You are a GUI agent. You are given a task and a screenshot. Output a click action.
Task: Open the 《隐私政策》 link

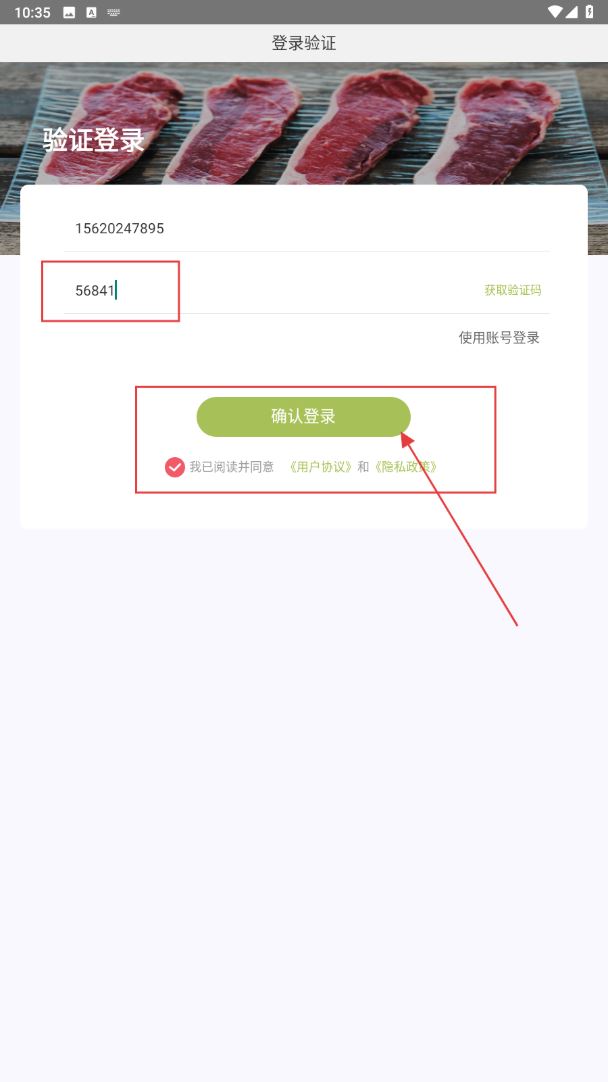click(405, 467)
